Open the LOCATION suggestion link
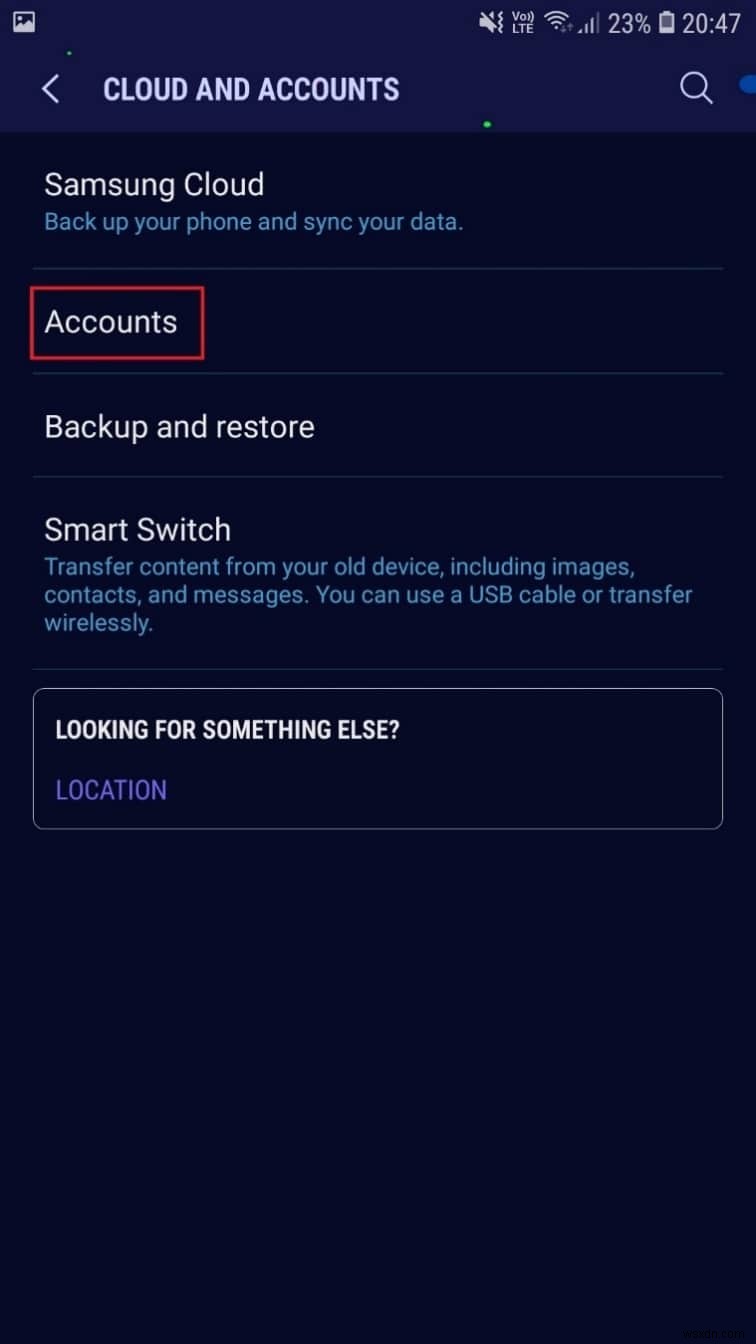 (110, 790)
